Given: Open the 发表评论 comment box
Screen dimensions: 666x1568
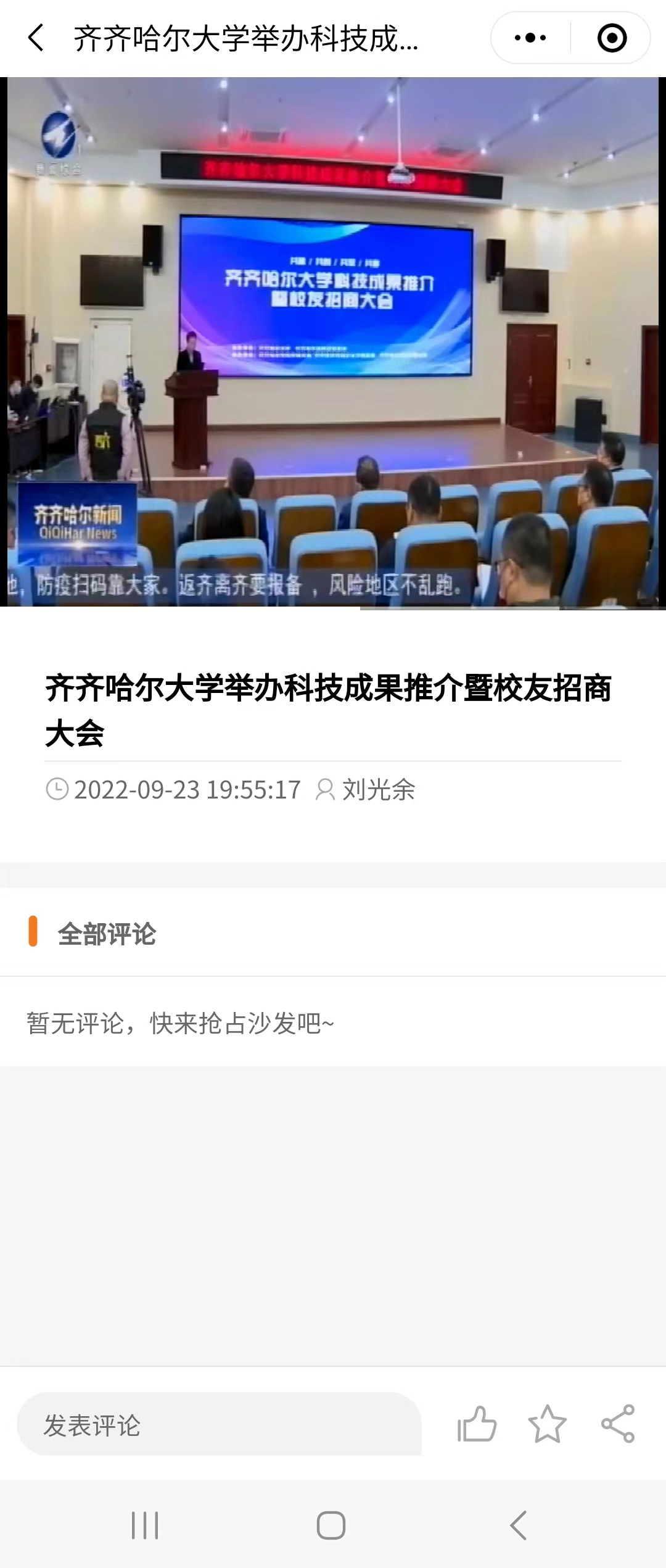Looking at the screenshot, I should (219, 1425).
